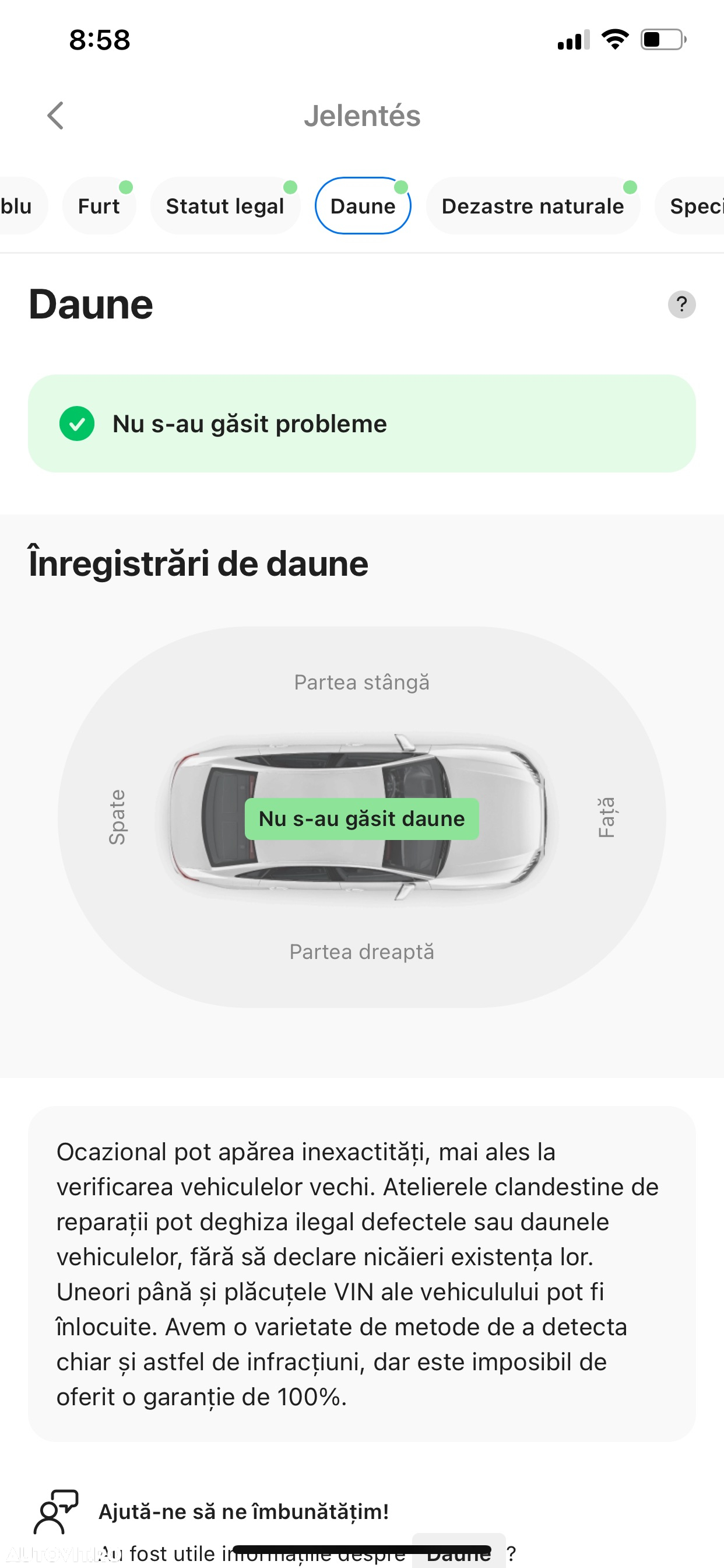Go back from the Jelentés screen

click(x=55, y=116)
